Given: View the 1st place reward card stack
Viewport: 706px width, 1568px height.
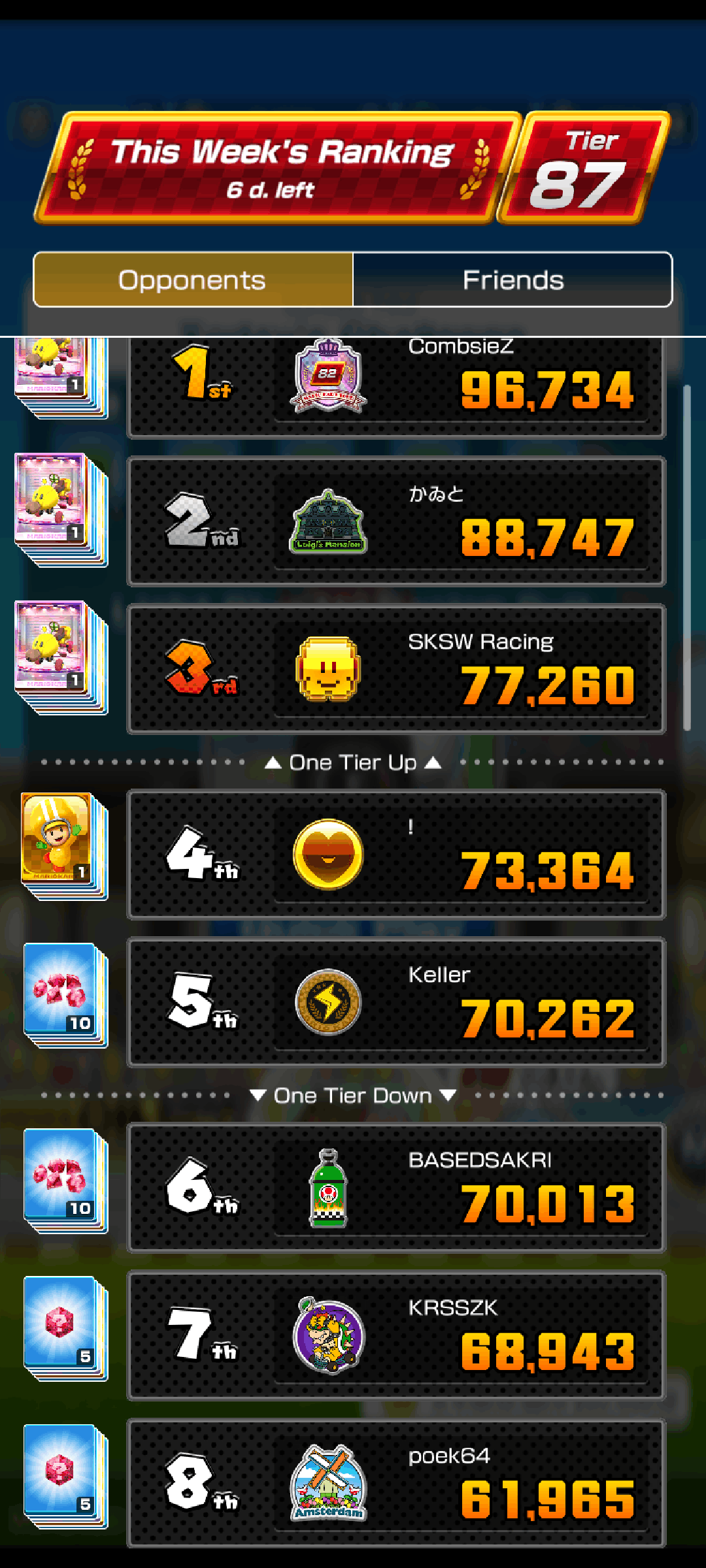Looking at the screenshot, I should (60, 378).
